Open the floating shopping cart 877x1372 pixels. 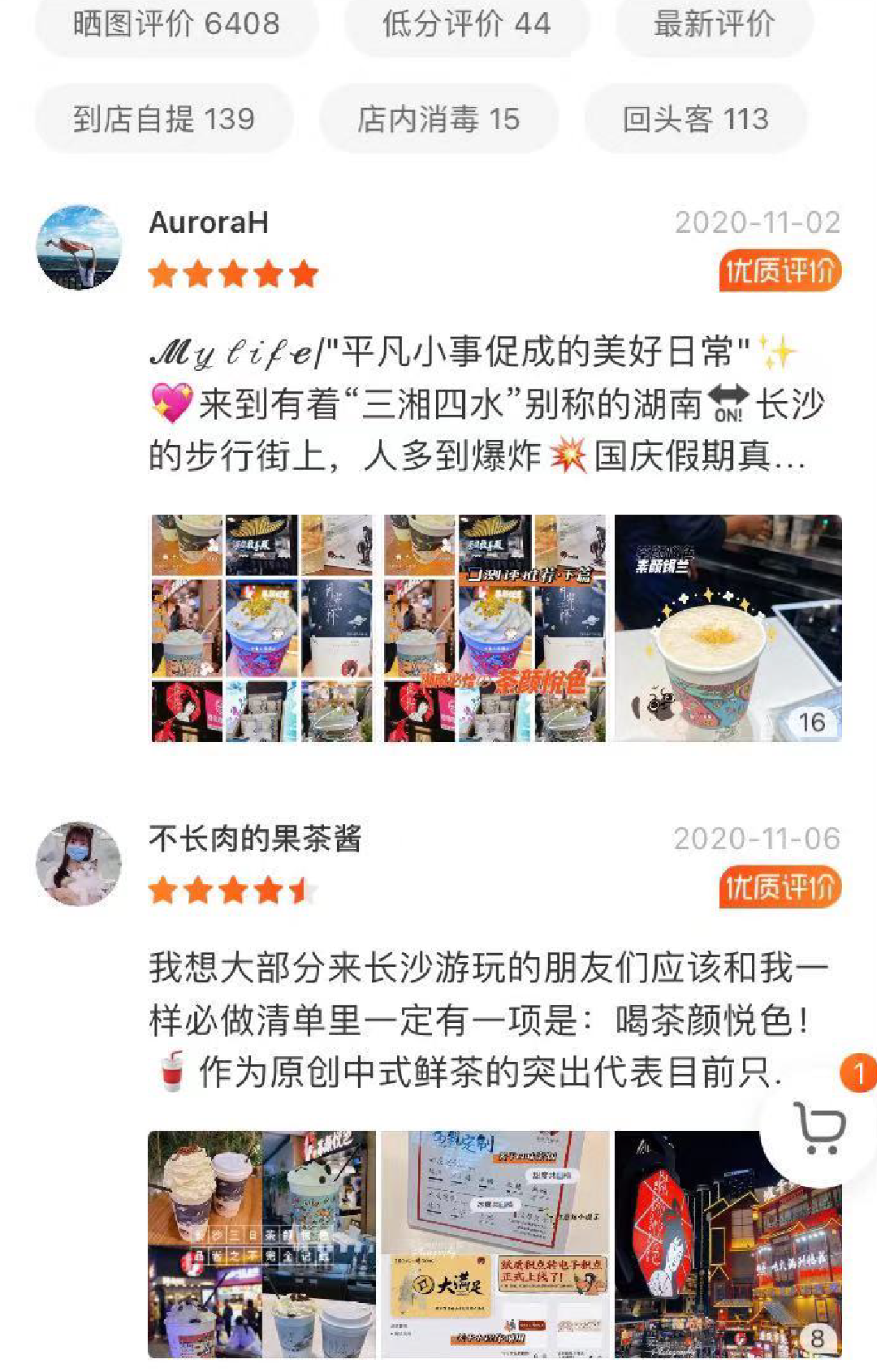pyautogui.click(x=820, y=1127)
